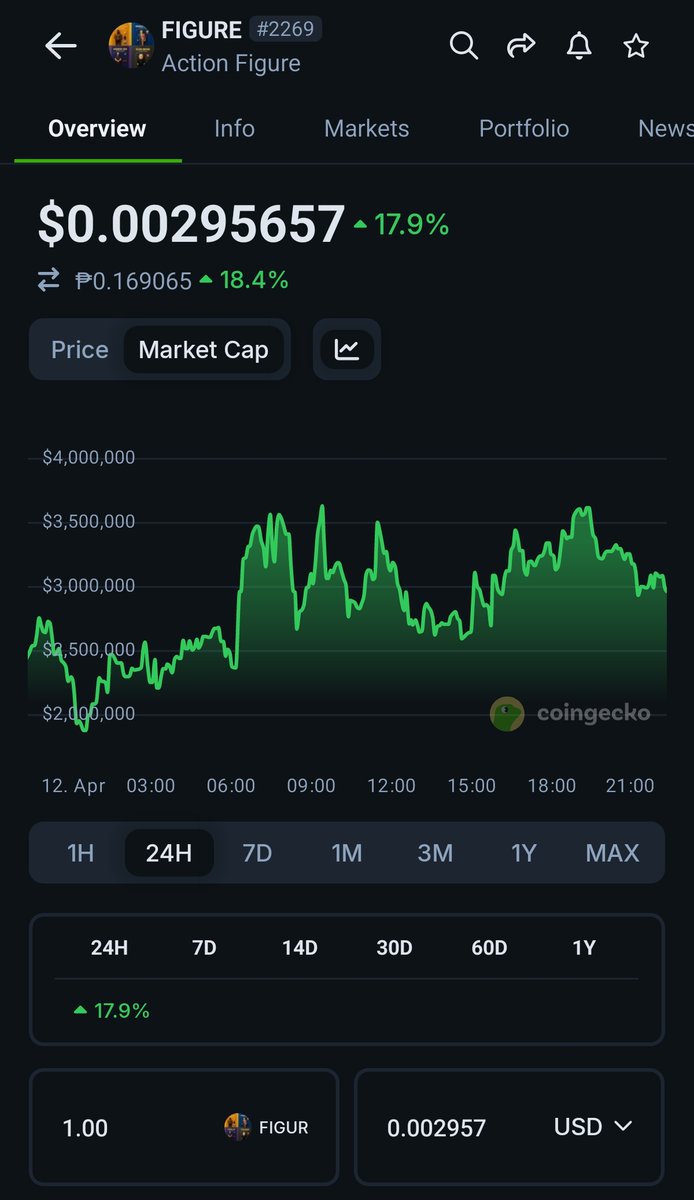Set chart range to 1Y
This screenshot has height=1200, width=694.
pos(523,853)
